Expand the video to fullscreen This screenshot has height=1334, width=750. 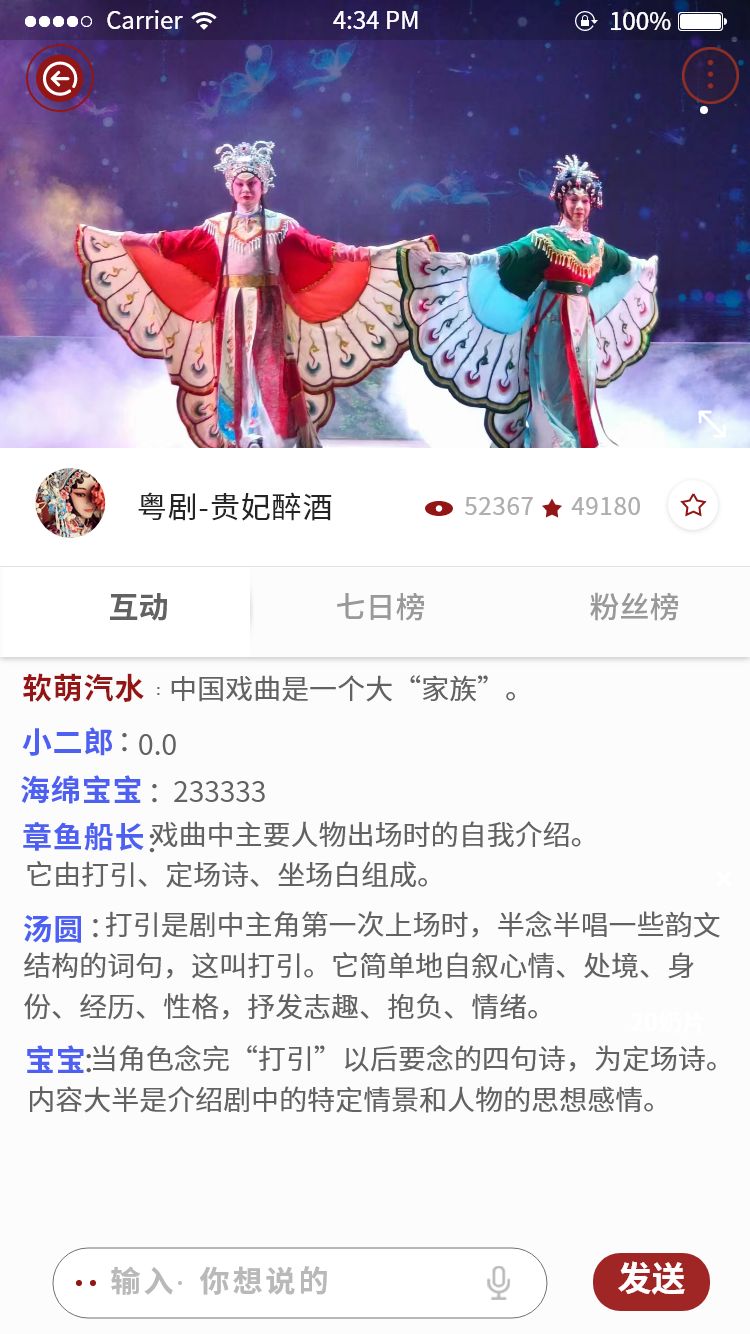coord(712,424)
